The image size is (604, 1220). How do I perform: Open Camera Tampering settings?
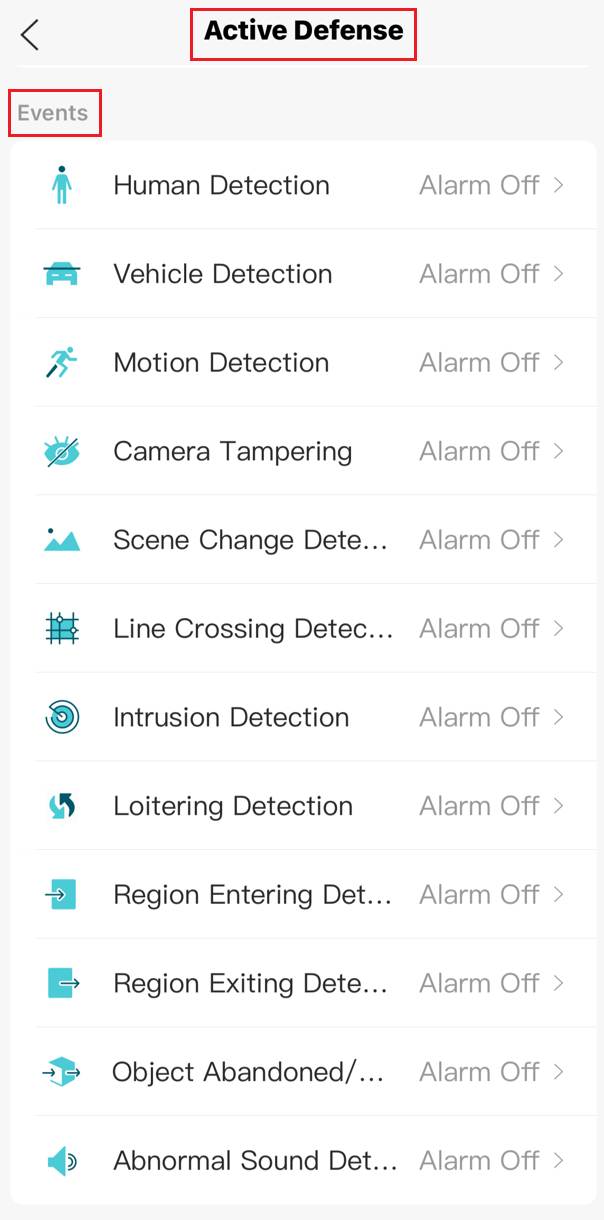[x=302, y=452]
